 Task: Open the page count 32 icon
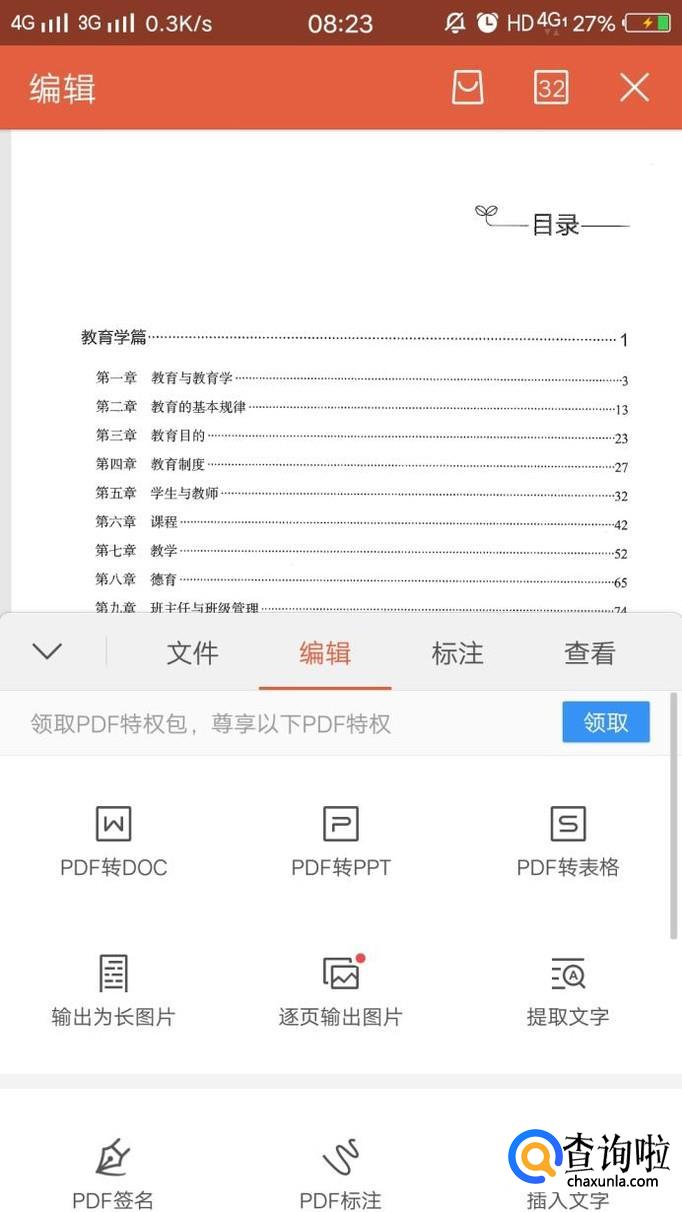click(551, 88)
